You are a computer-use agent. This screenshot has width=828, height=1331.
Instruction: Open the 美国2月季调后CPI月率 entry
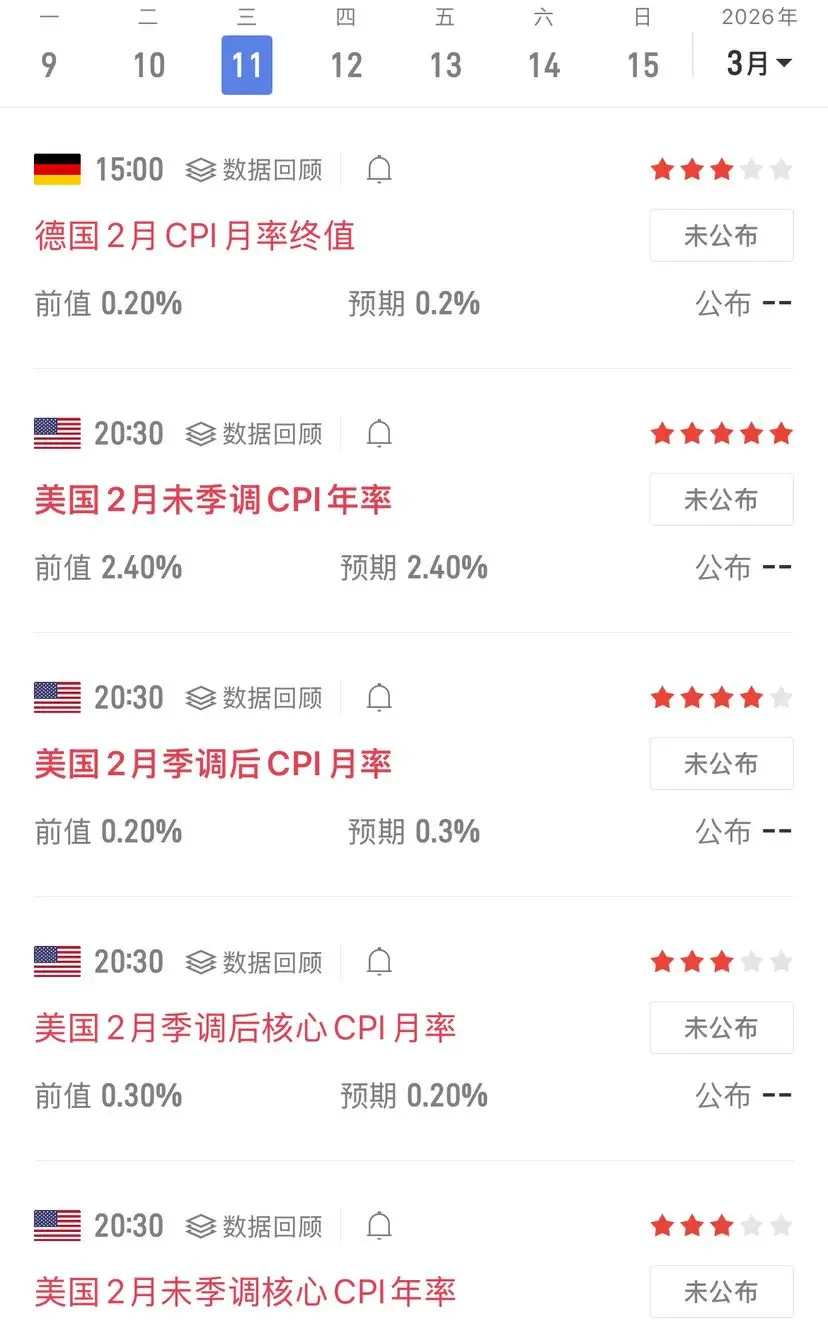213,764
